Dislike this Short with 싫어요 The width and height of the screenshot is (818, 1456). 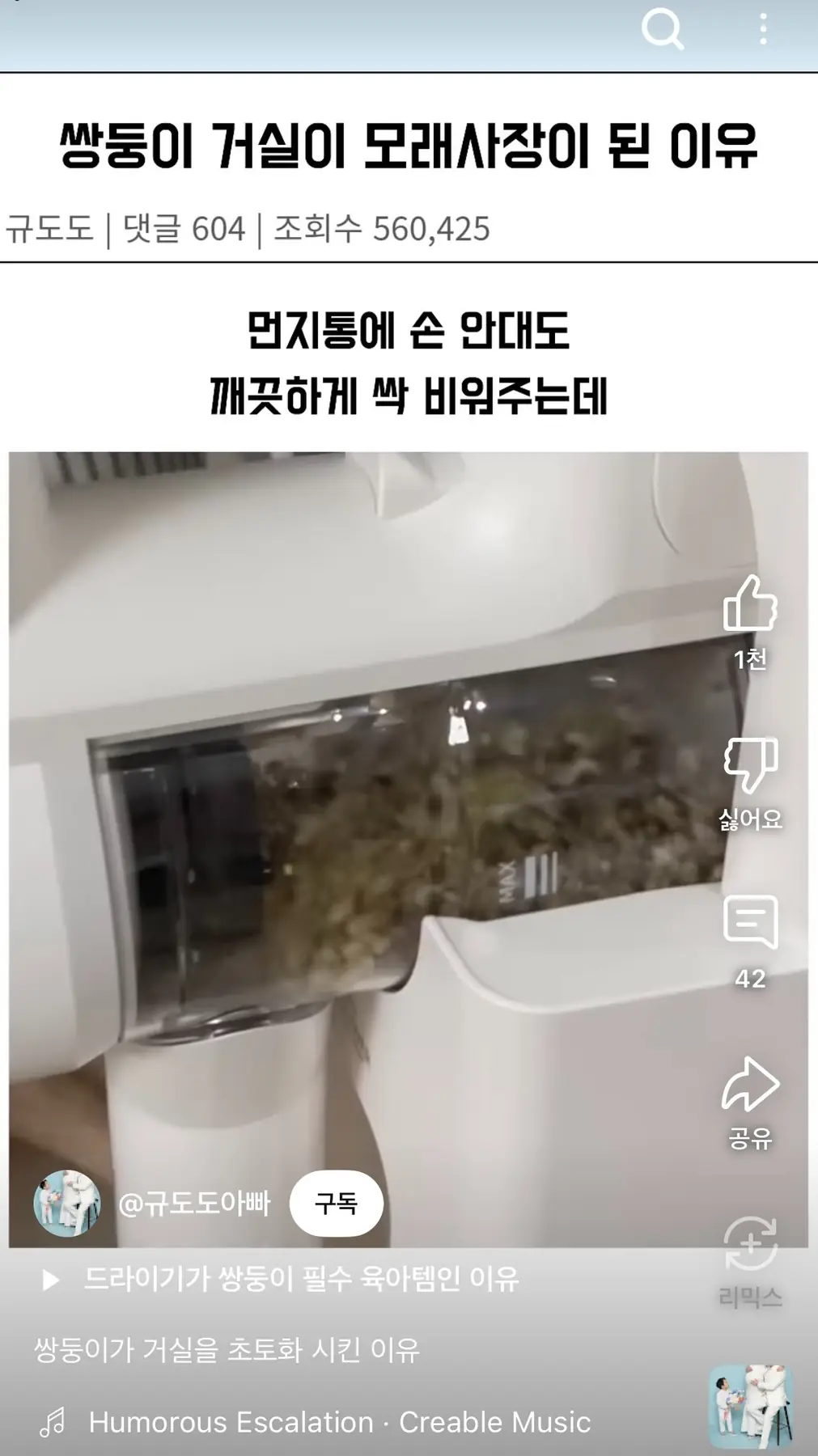[x=750, y=764]
